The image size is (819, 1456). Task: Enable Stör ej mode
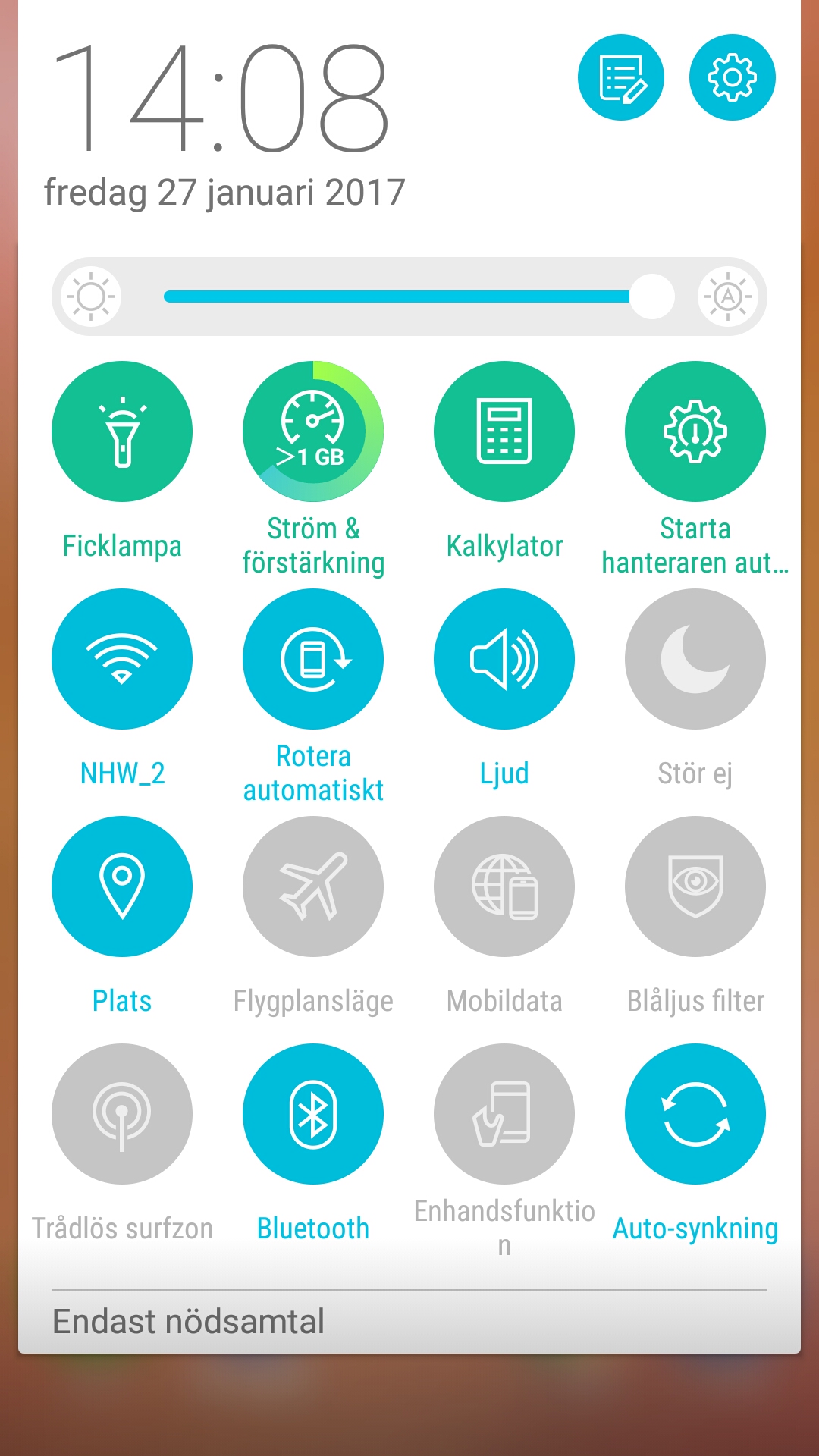(x=695, y=659)
